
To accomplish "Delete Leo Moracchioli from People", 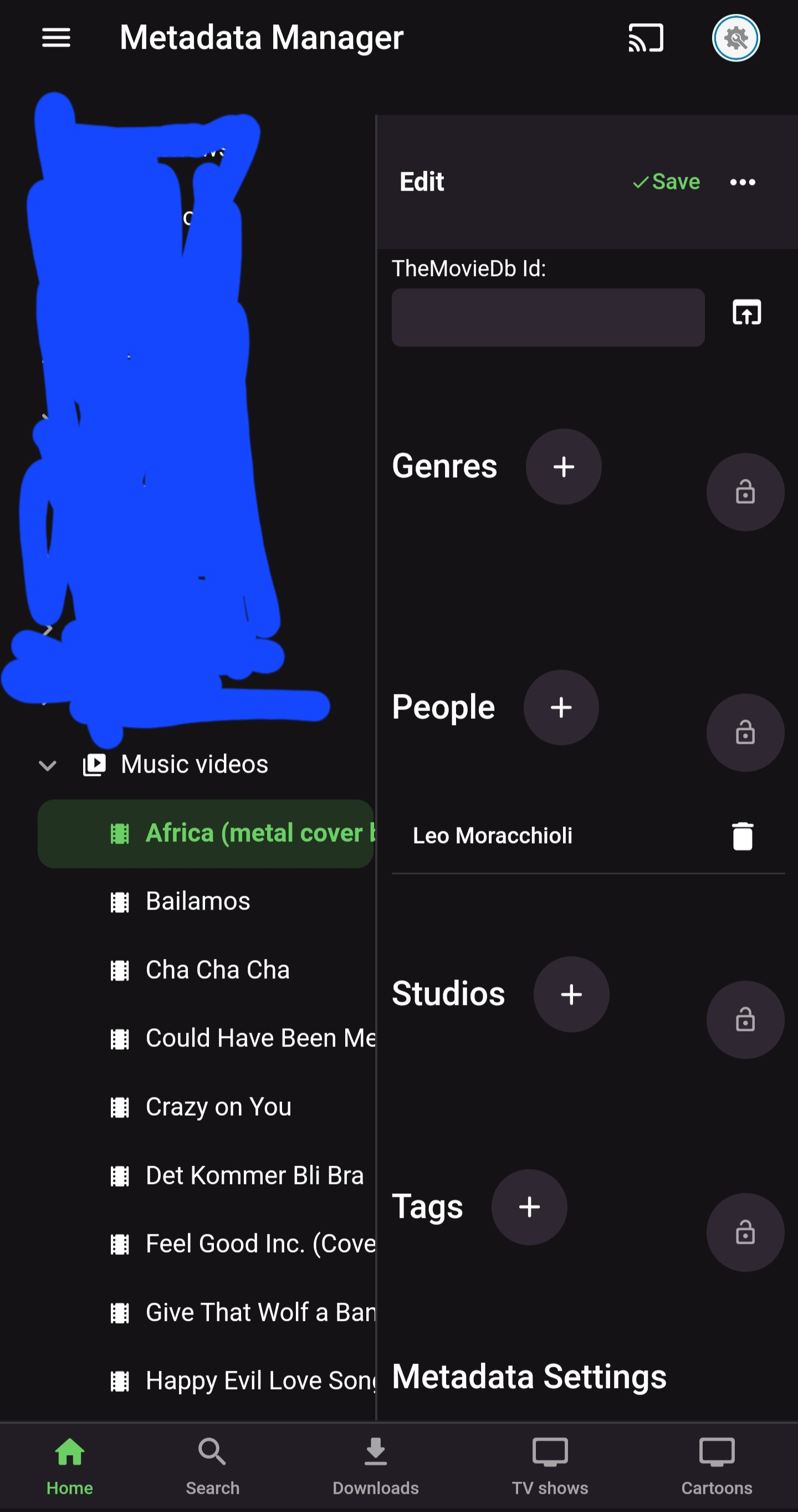I will 742,836.
